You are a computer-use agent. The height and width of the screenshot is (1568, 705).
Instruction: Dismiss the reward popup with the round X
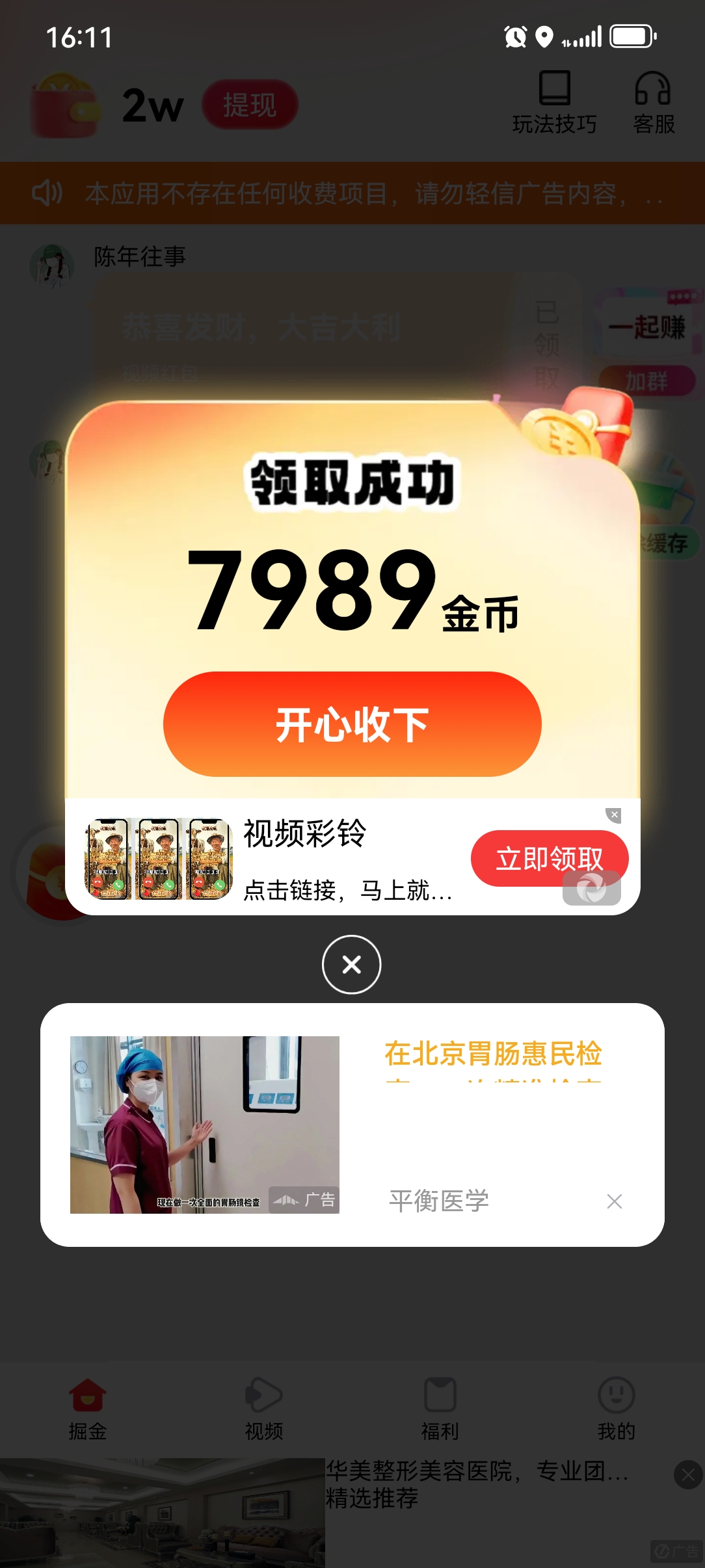pyautogui.click(x=352, y=964)
